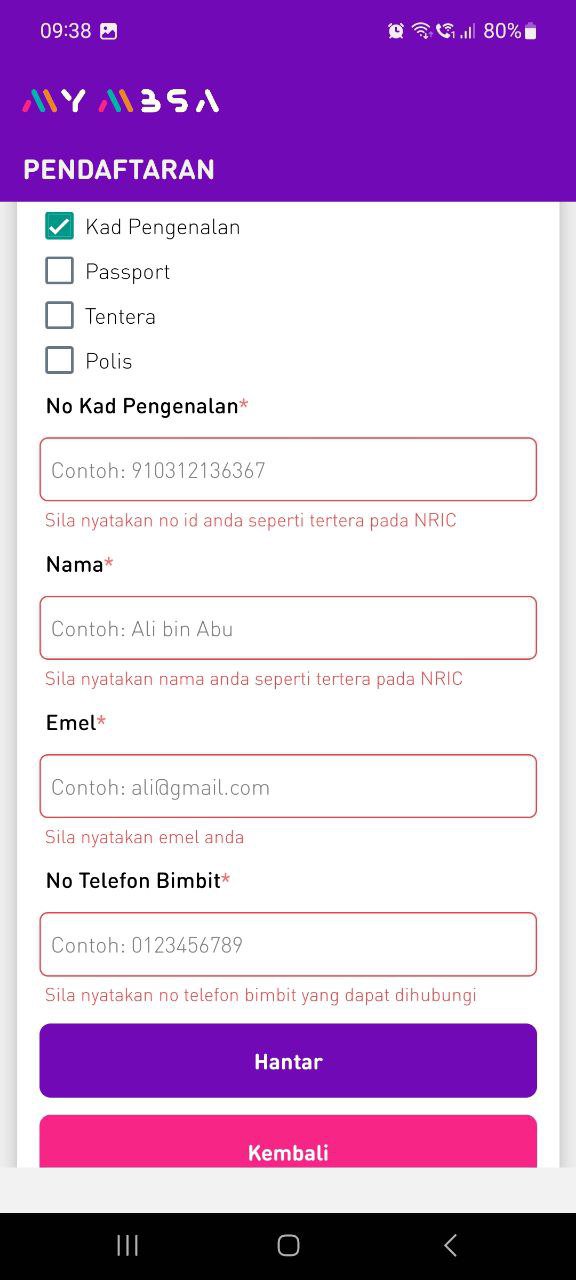Submit the form with Hantar
The height and width of the screenshot is (1280, 576).
click(288, 1061)
